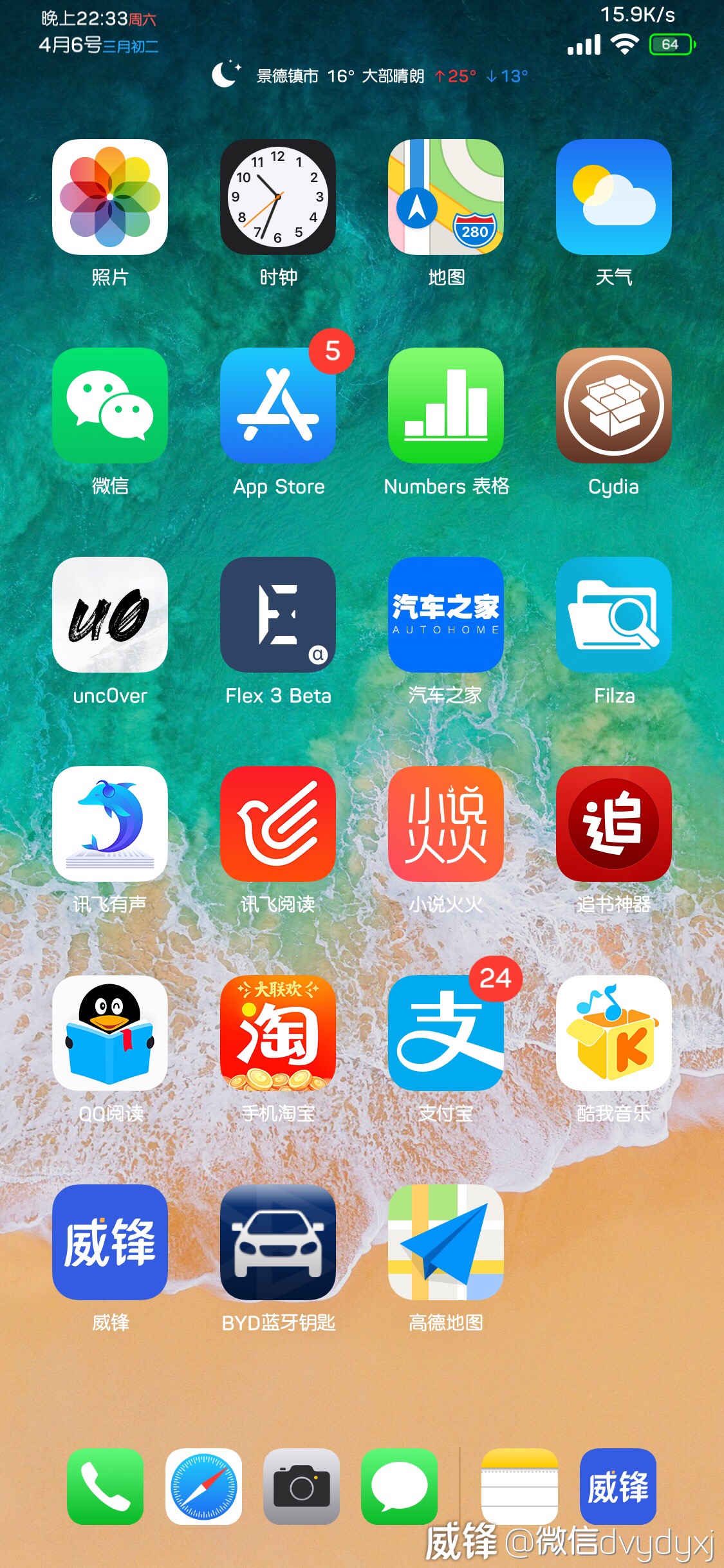Launch 讯飞有声 app

pyautogui.click(x=110, y=824)
